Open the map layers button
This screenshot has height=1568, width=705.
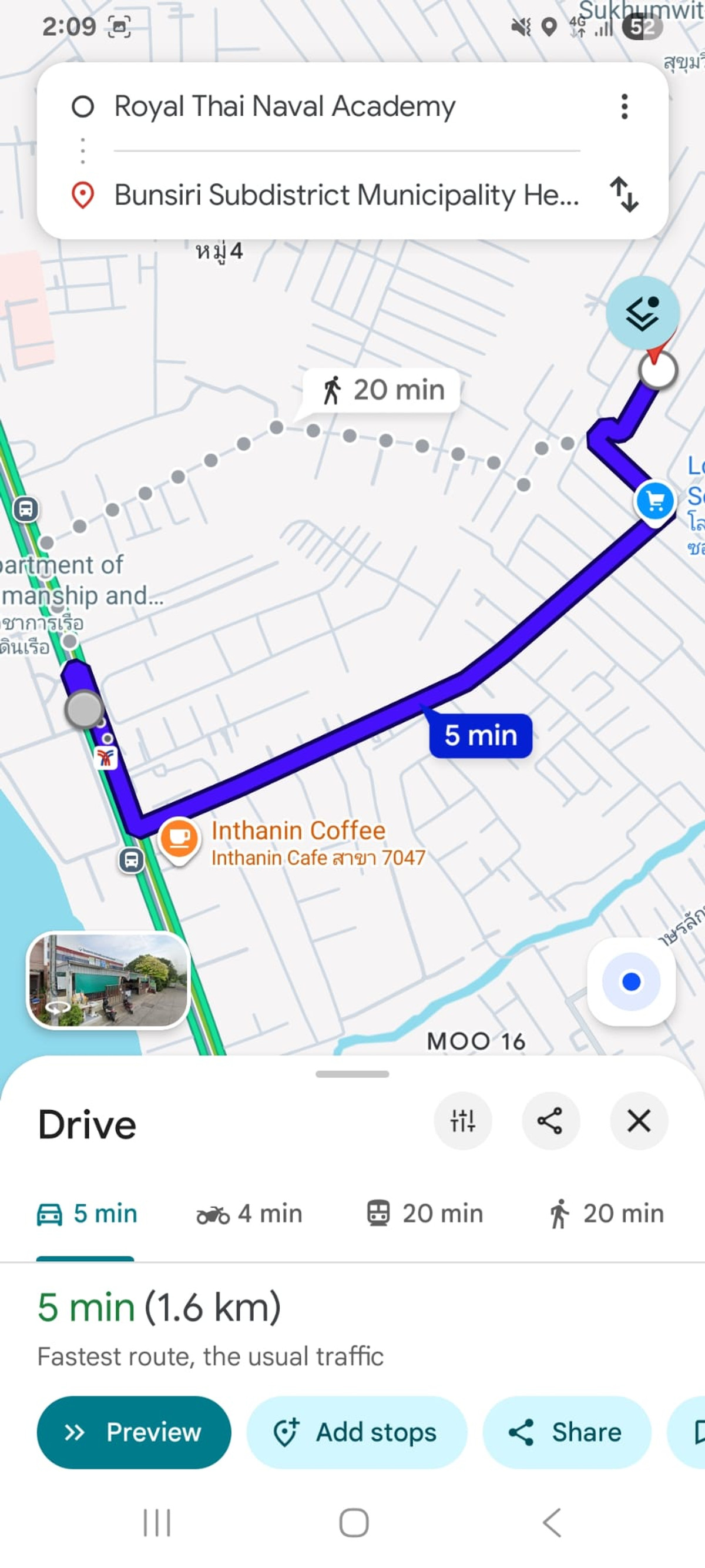(x=642, y=313)
